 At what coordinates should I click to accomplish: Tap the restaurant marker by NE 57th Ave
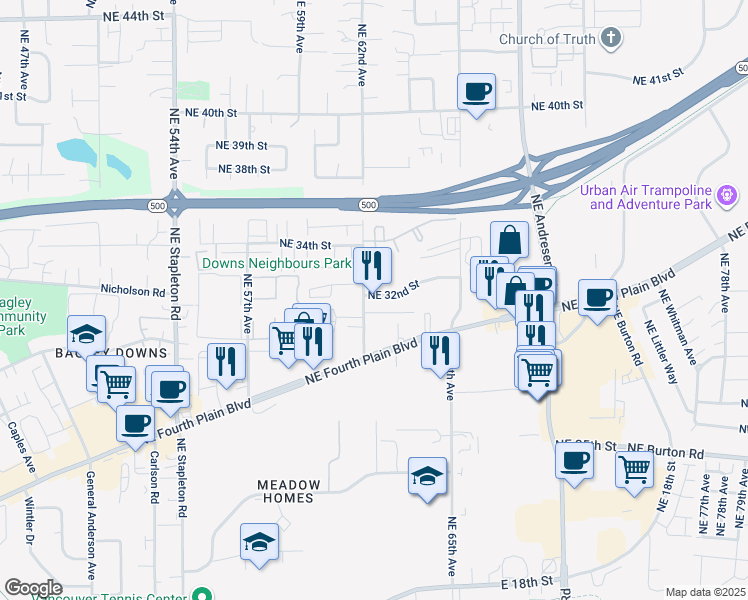pos(227,361)
